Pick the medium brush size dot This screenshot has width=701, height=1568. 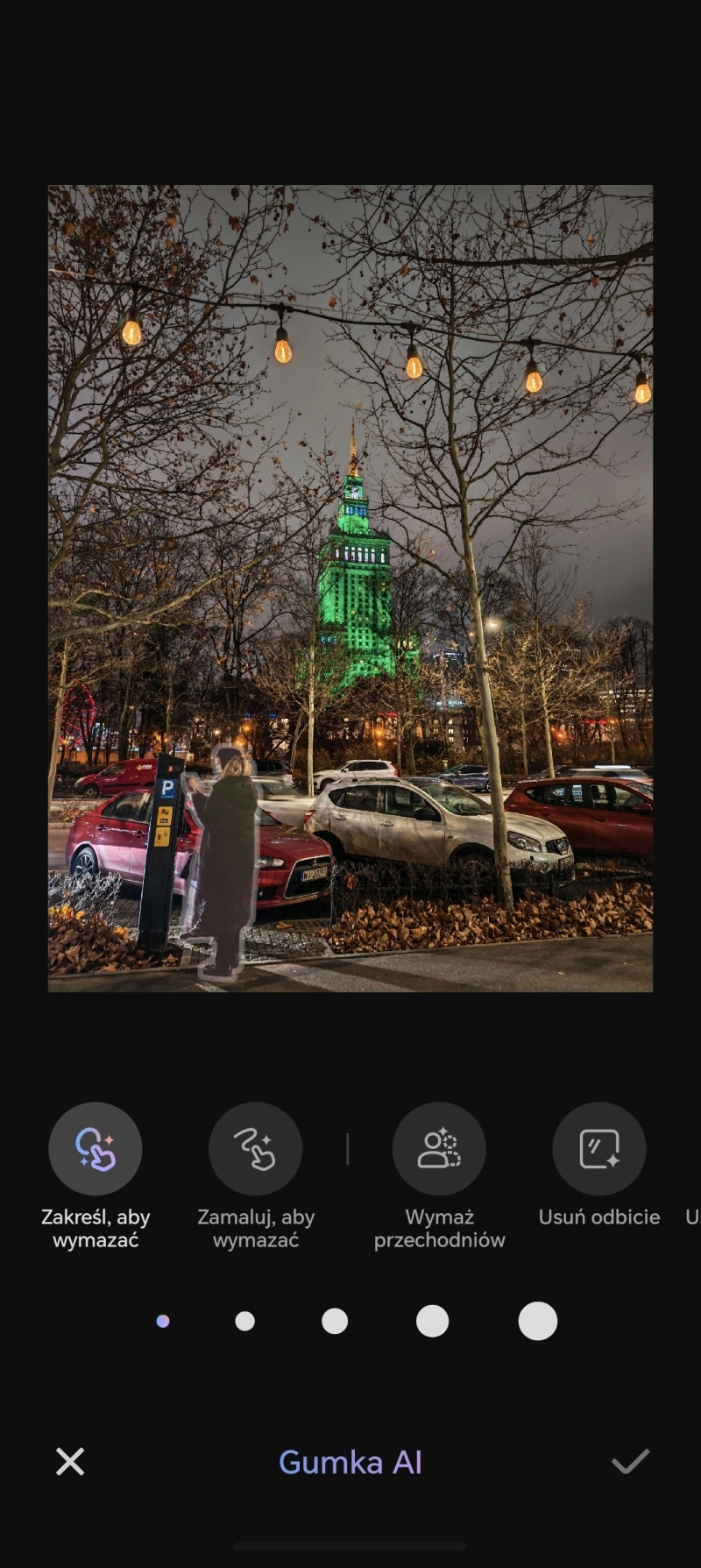(x=335, y=1321)
